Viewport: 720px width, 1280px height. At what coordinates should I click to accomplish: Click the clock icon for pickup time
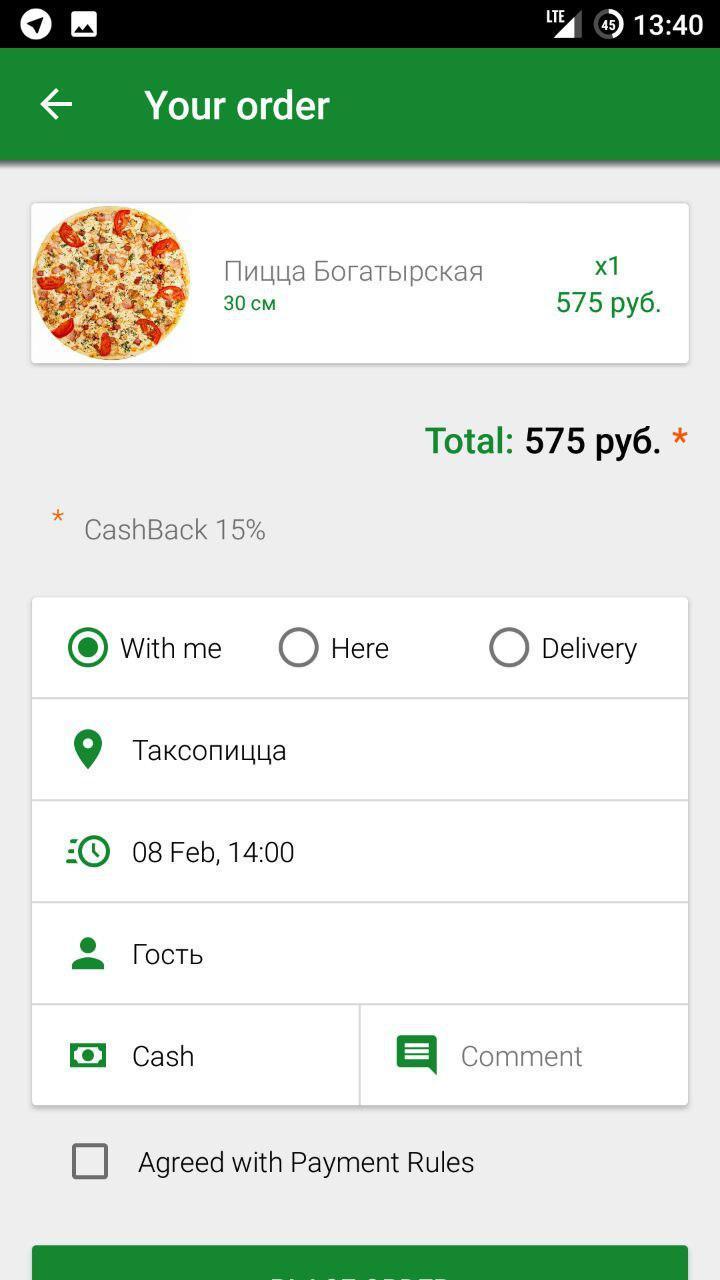pyautogui.click(x=87, y=851)
